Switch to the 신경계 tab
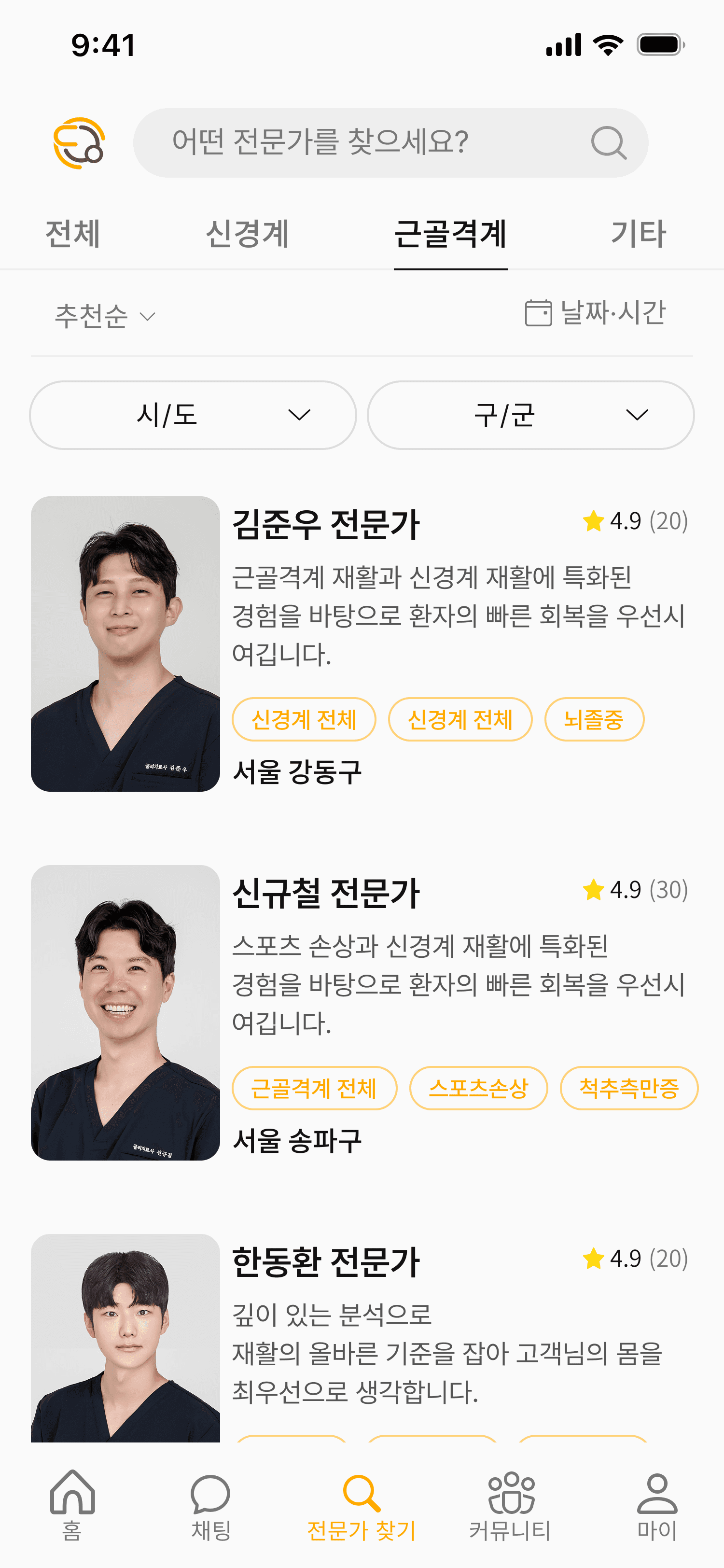The width and height of the screenshot is (724, 1568). coord(247,234)
